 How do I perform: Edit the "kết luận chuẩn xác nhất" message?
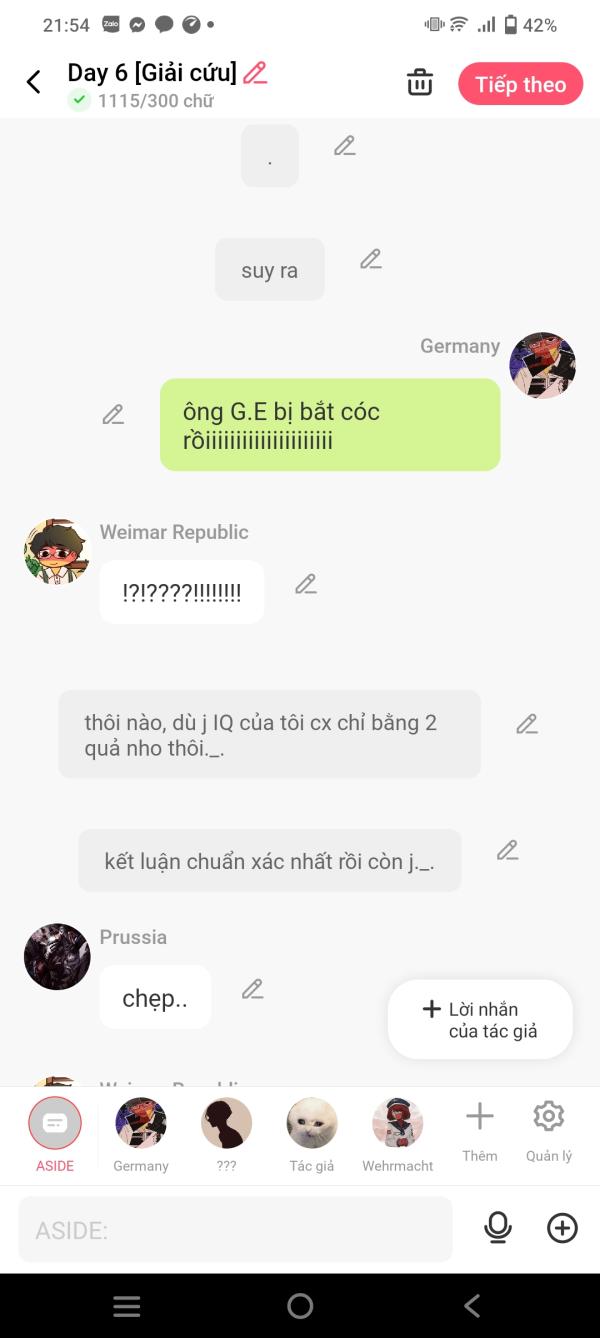[508, 850]
